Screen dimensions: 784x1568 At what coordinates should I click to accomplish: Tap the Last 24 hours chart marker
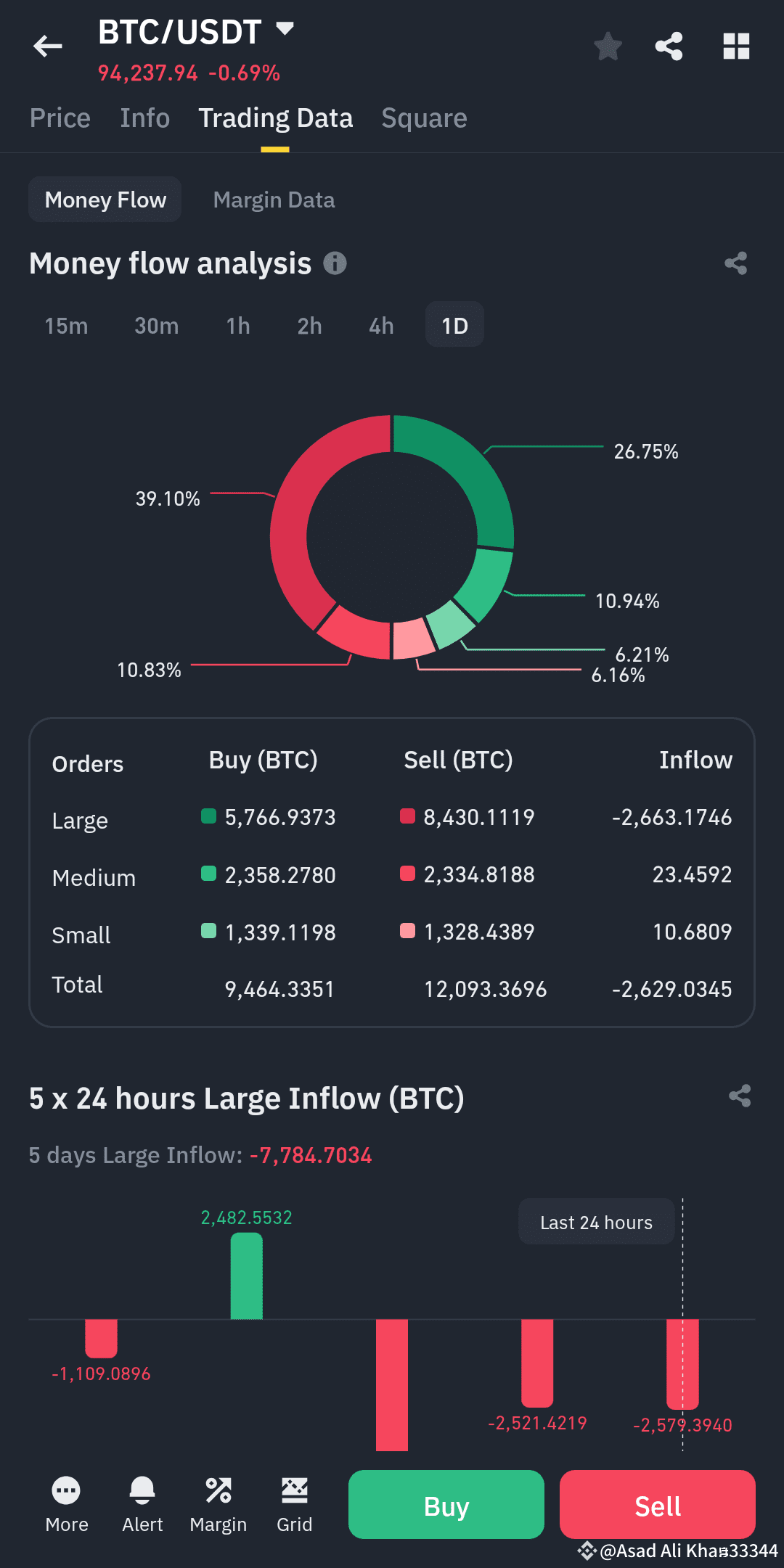[596, 1222]
